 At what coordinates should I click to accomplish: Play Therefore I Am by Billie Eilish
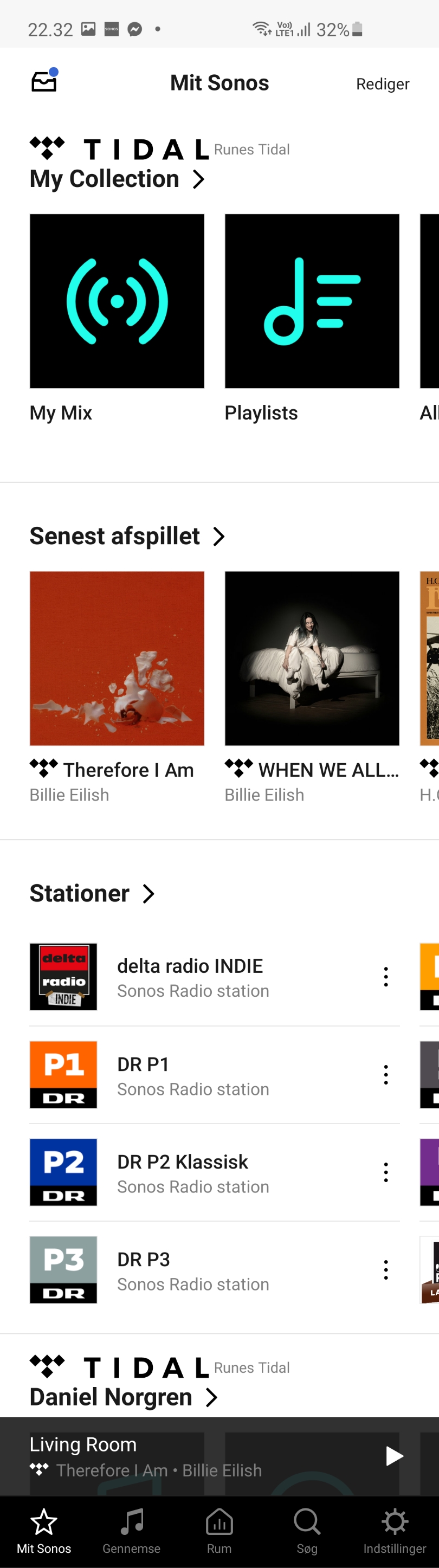pos(117,658)
